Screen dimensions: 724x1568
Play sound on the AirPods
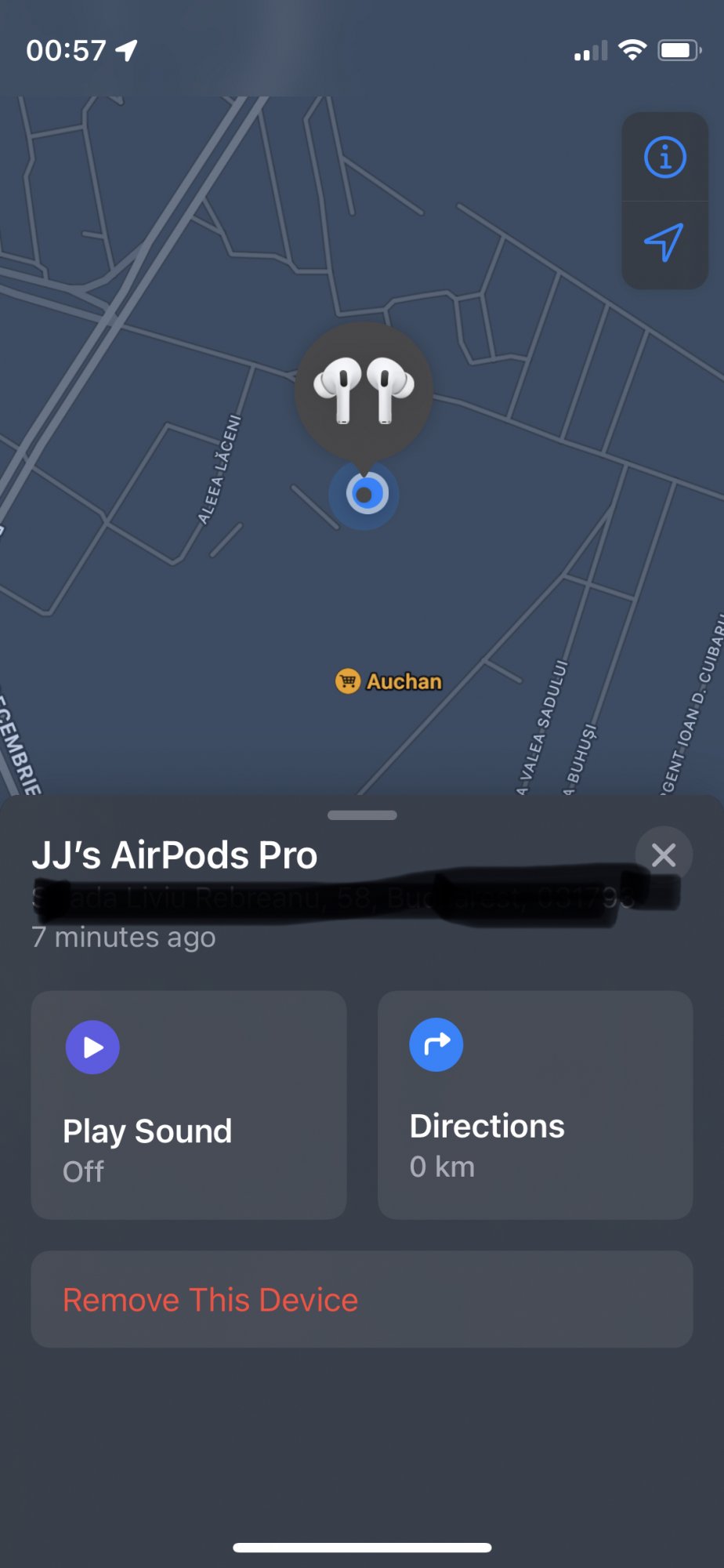pos(189,1105)
